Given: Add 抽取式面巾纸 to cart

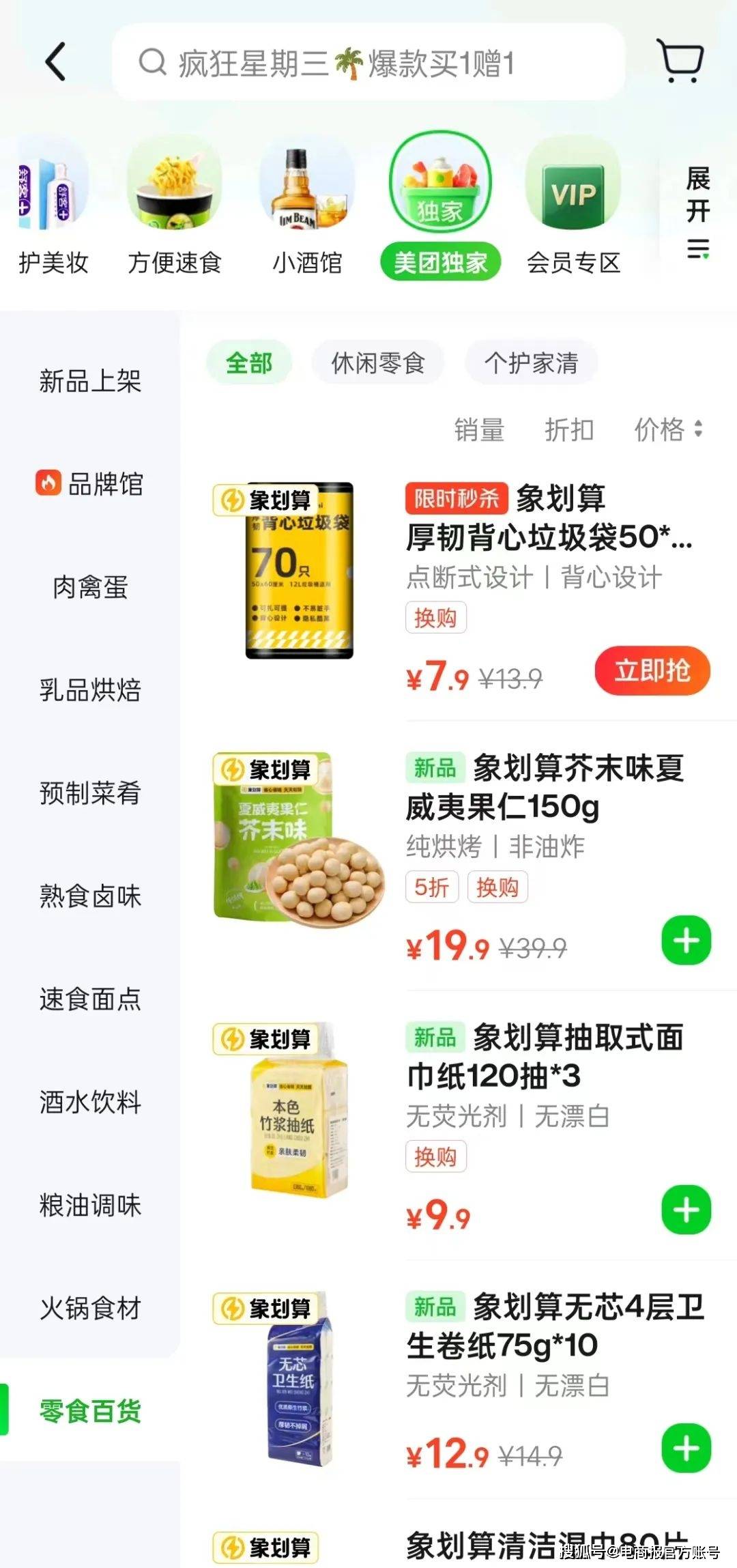Looking at the screenshot, I should coord(687,1210).
